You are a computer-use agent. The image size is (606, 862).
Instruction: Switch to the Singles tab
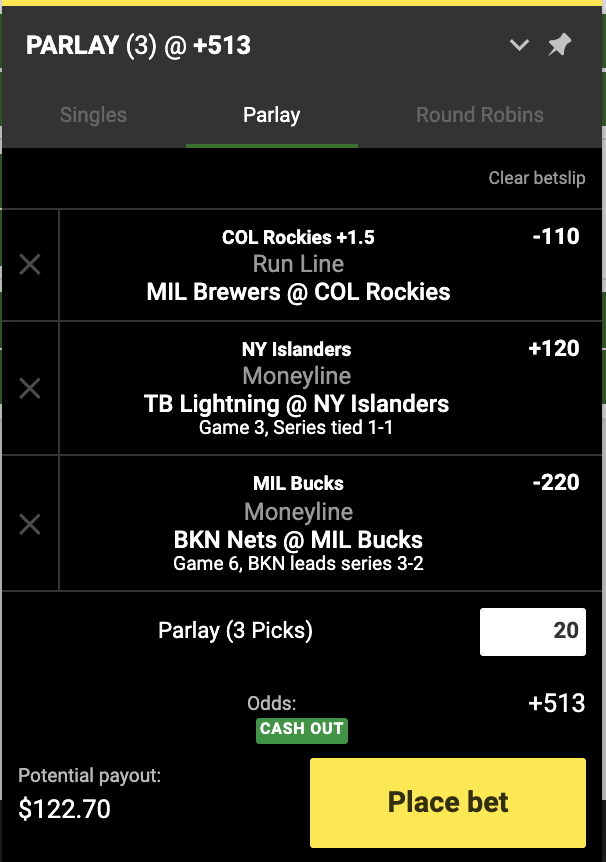[93, 115]
